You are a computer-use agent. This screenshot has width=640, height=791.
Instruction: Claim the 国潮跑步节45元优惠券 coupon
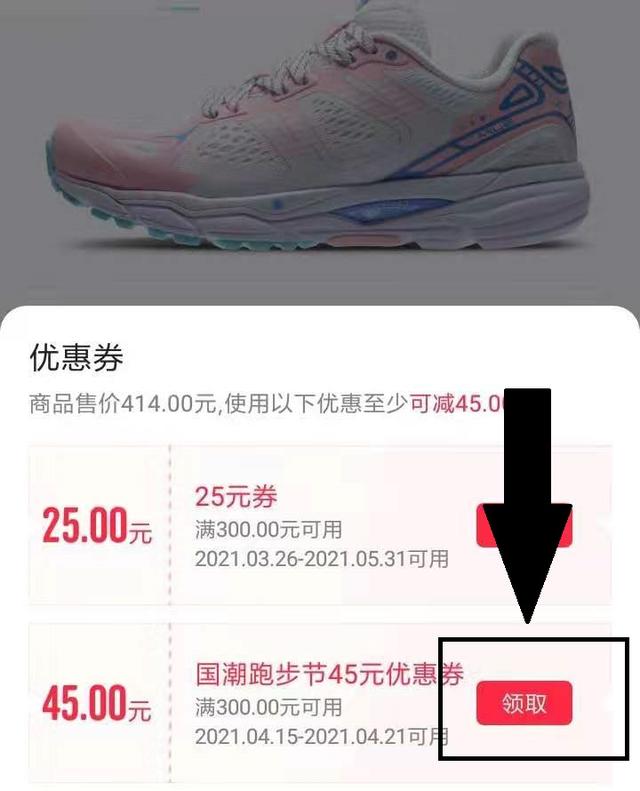(x=523, y=703)
